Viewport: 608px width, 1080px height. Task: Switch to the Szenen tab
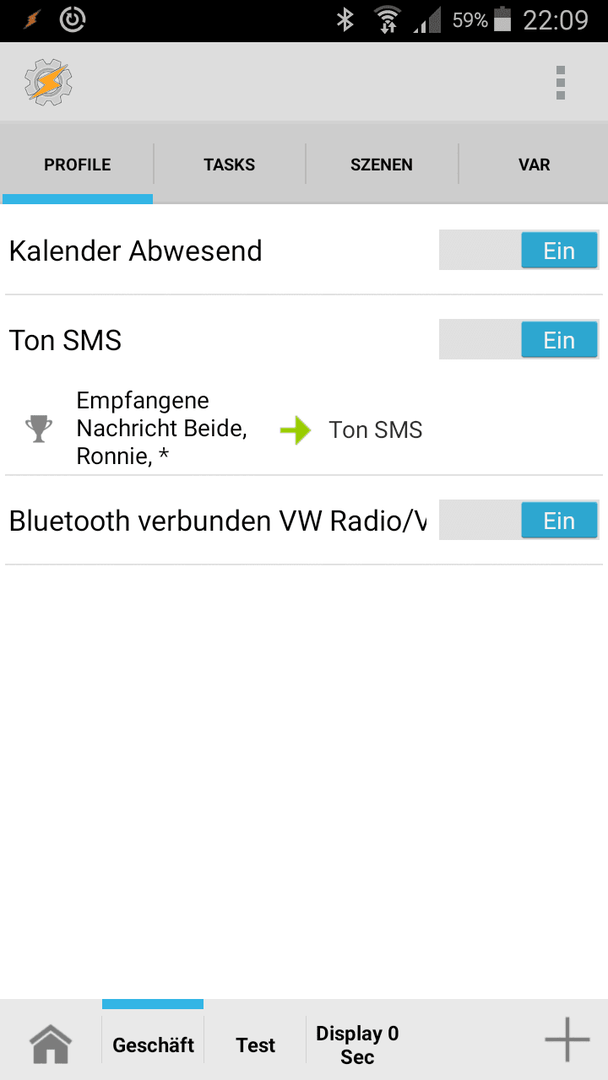381,165
